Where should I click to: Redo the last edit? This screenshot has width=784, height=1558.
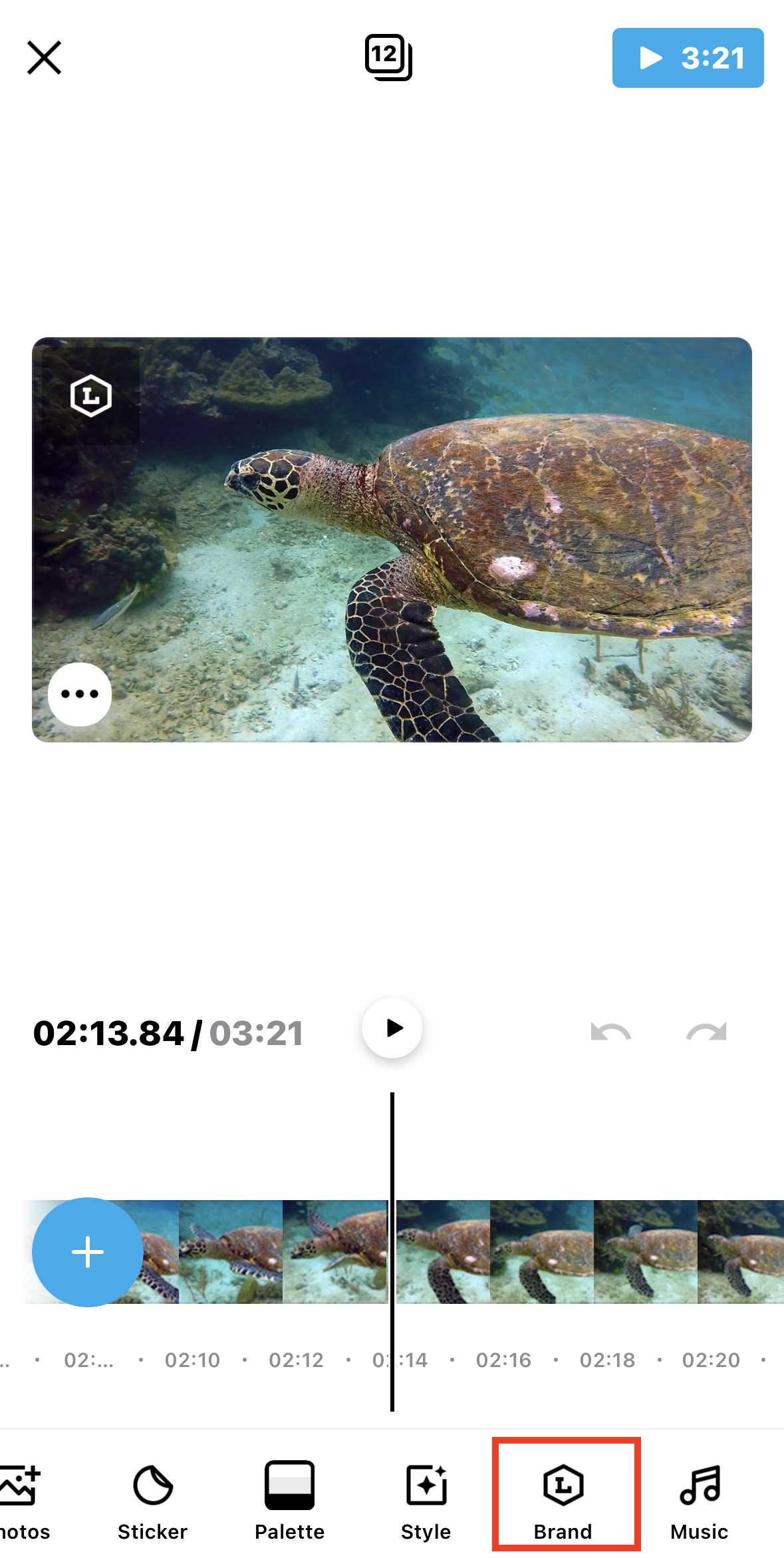[x=706, y=1032]
